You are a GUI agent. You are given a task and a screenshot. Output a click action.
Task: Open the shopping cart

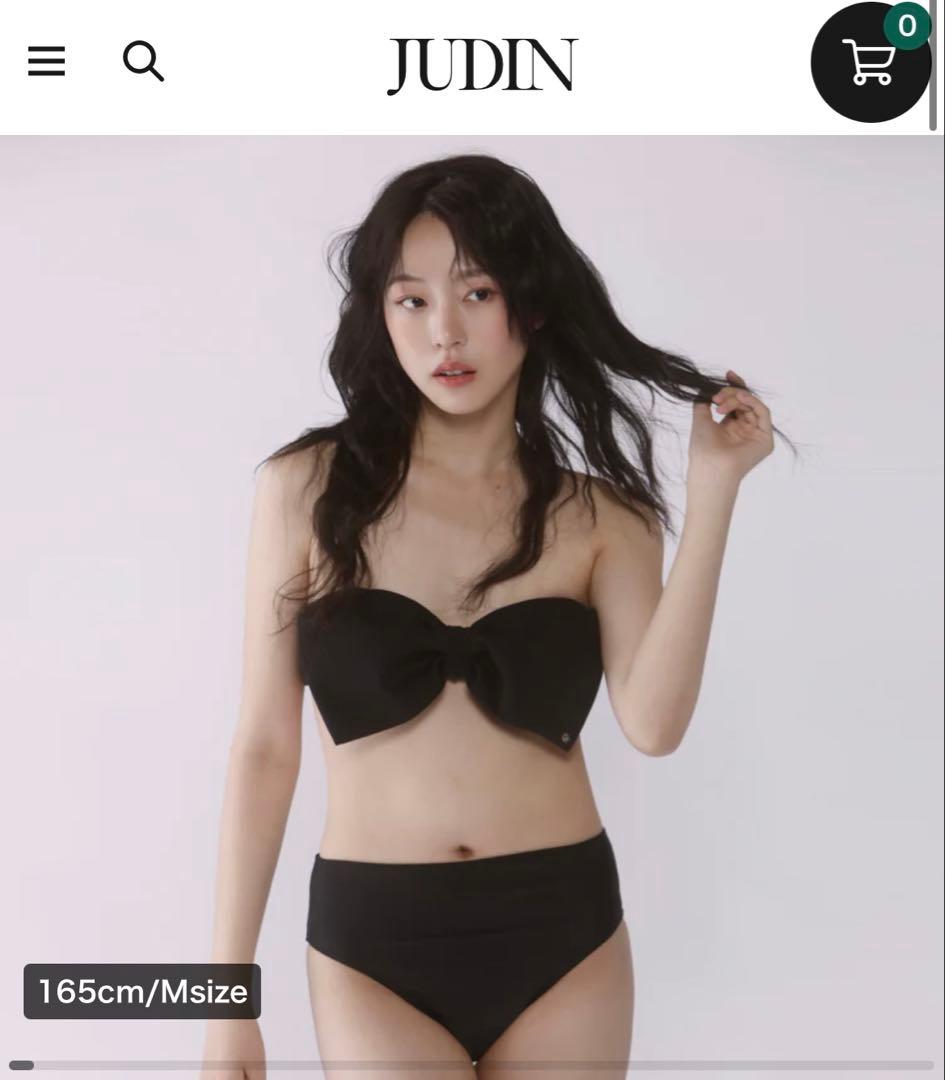[x=869, y=64]
